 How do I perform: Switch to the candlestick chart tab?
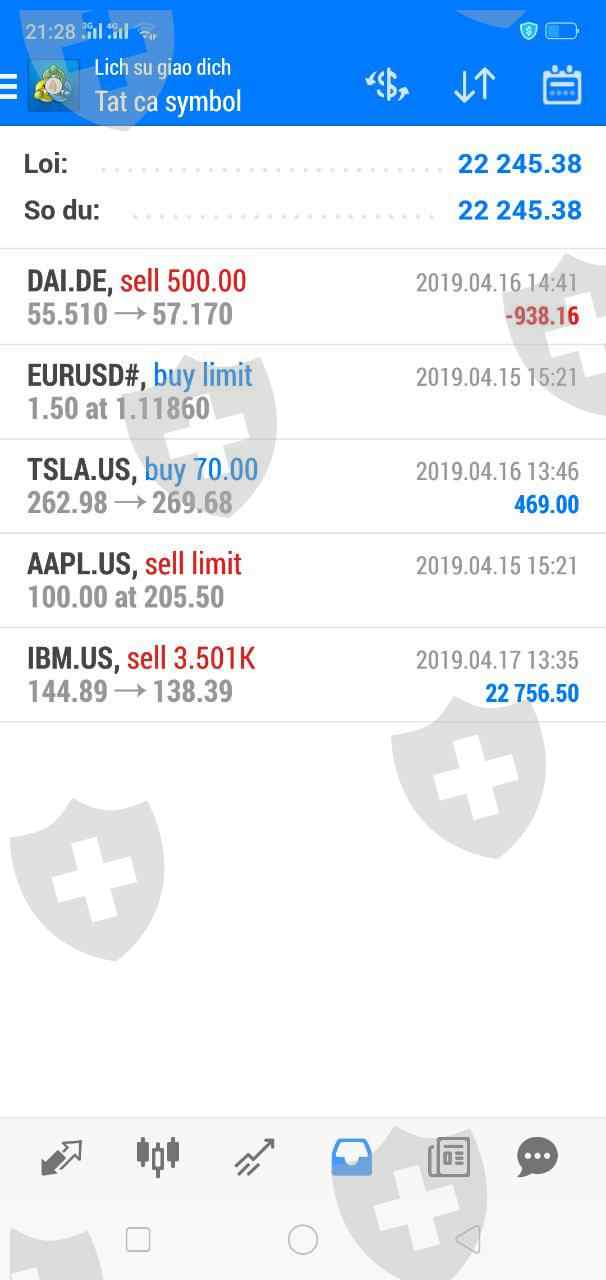click(x=158, y=1157)
